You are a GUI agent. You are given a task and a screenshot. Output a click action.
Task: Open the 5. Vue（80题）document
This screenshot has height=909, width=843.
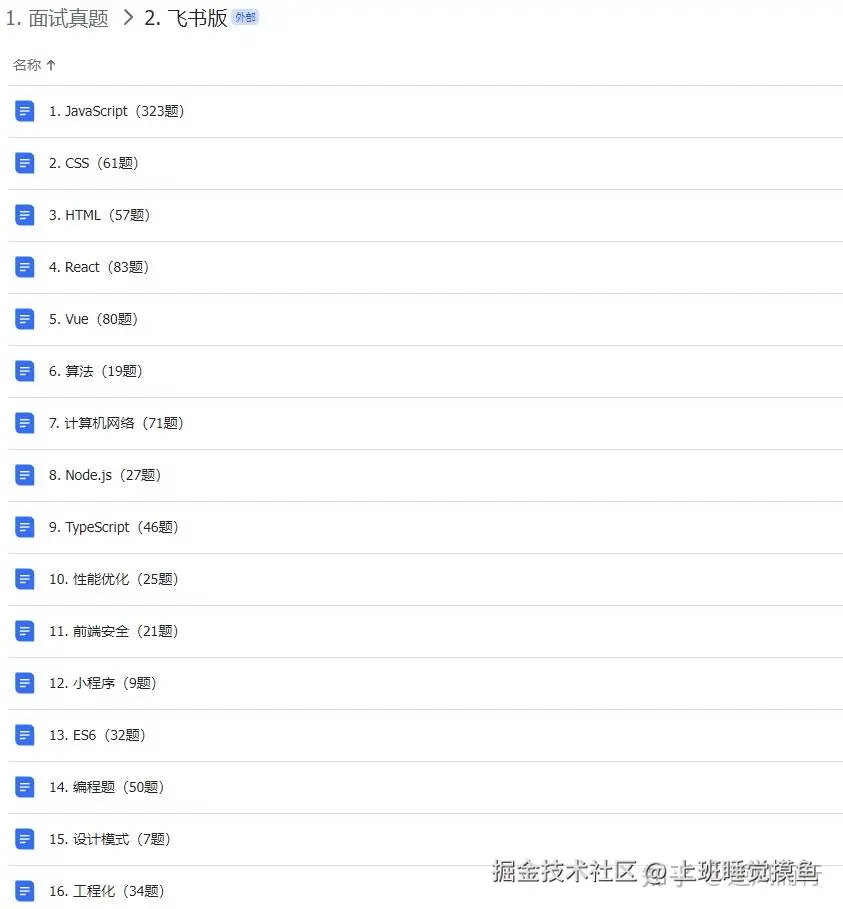[x=93, y=319]
